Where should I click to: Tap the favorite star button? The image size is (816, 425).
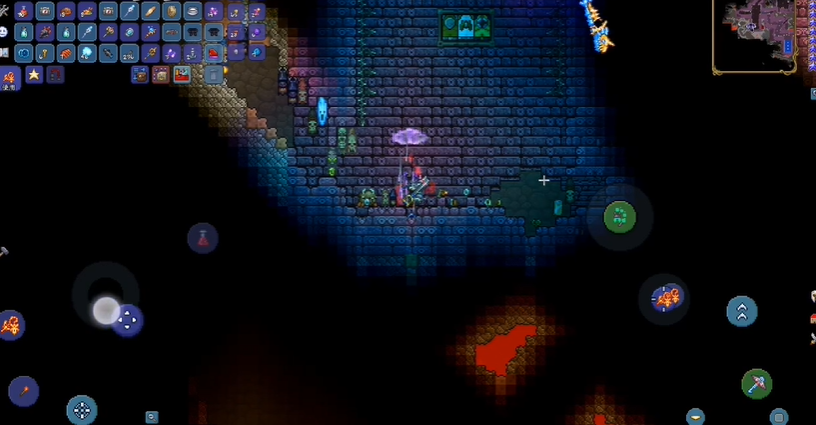click(34, 75)
